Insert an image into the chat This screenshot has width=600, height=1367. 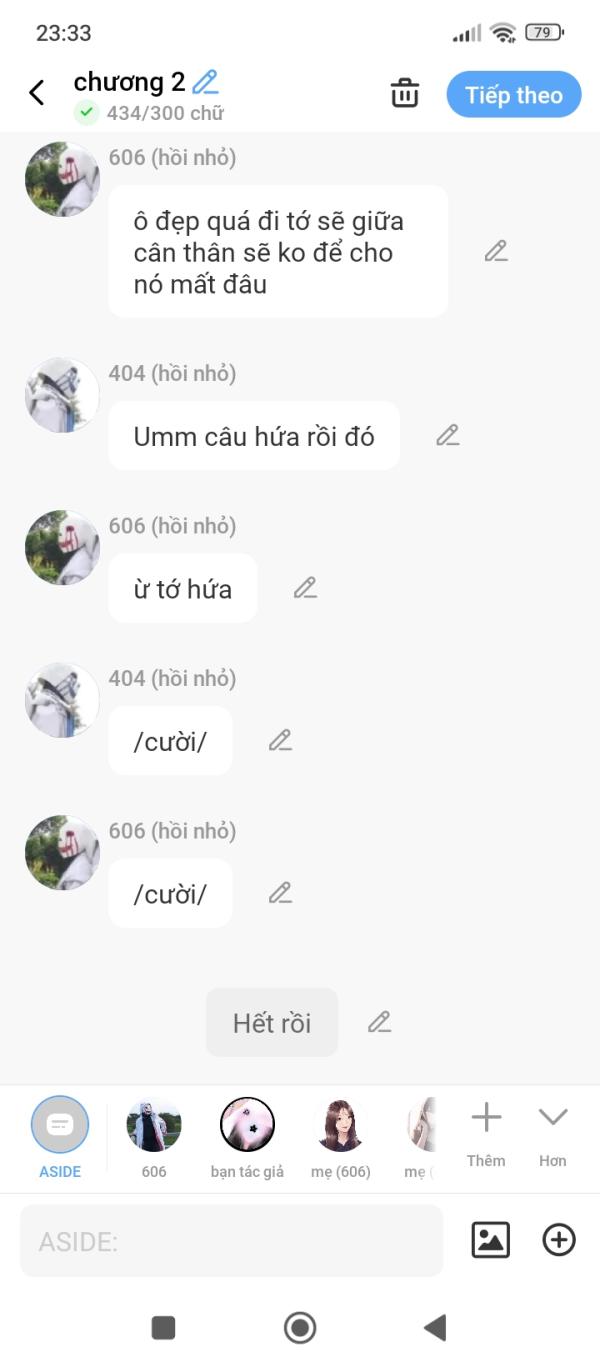coord(490,1240)
